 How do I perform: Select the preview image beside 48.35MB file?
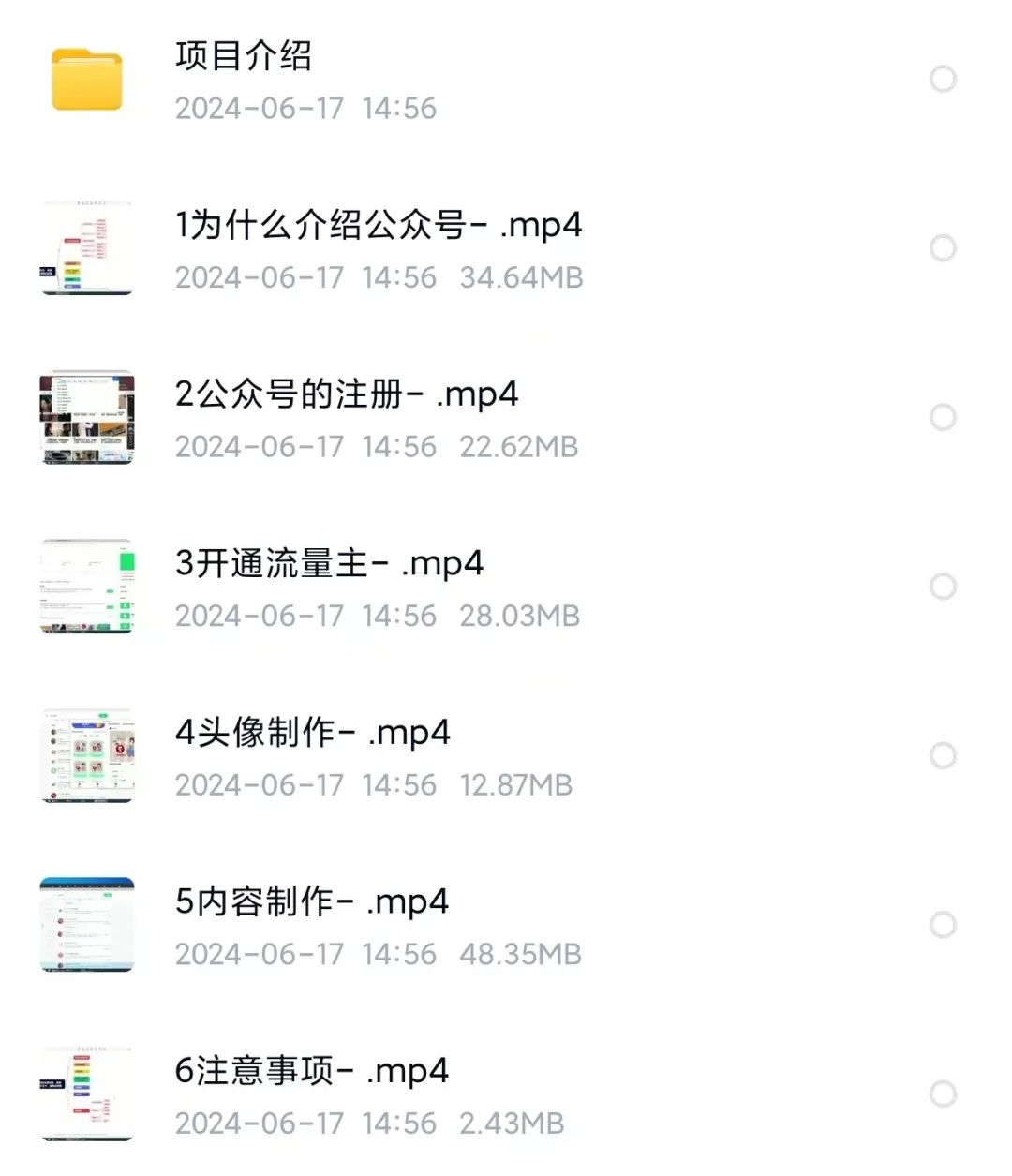tap(85, 926)
